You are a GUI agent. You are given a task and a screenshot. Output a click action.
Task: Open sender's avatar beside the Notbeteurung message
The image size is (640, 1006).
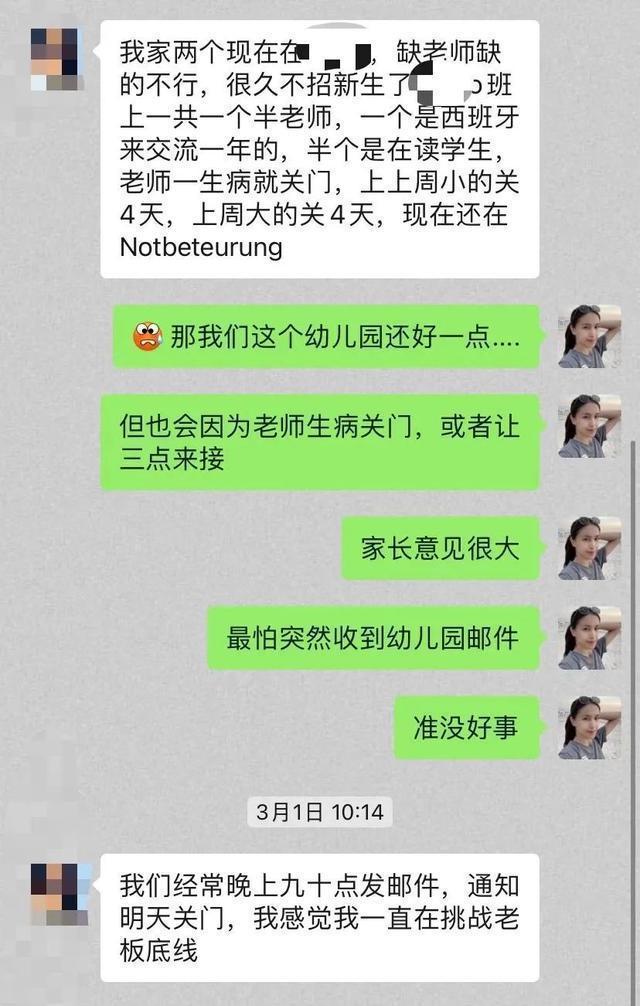coord(55,59)
